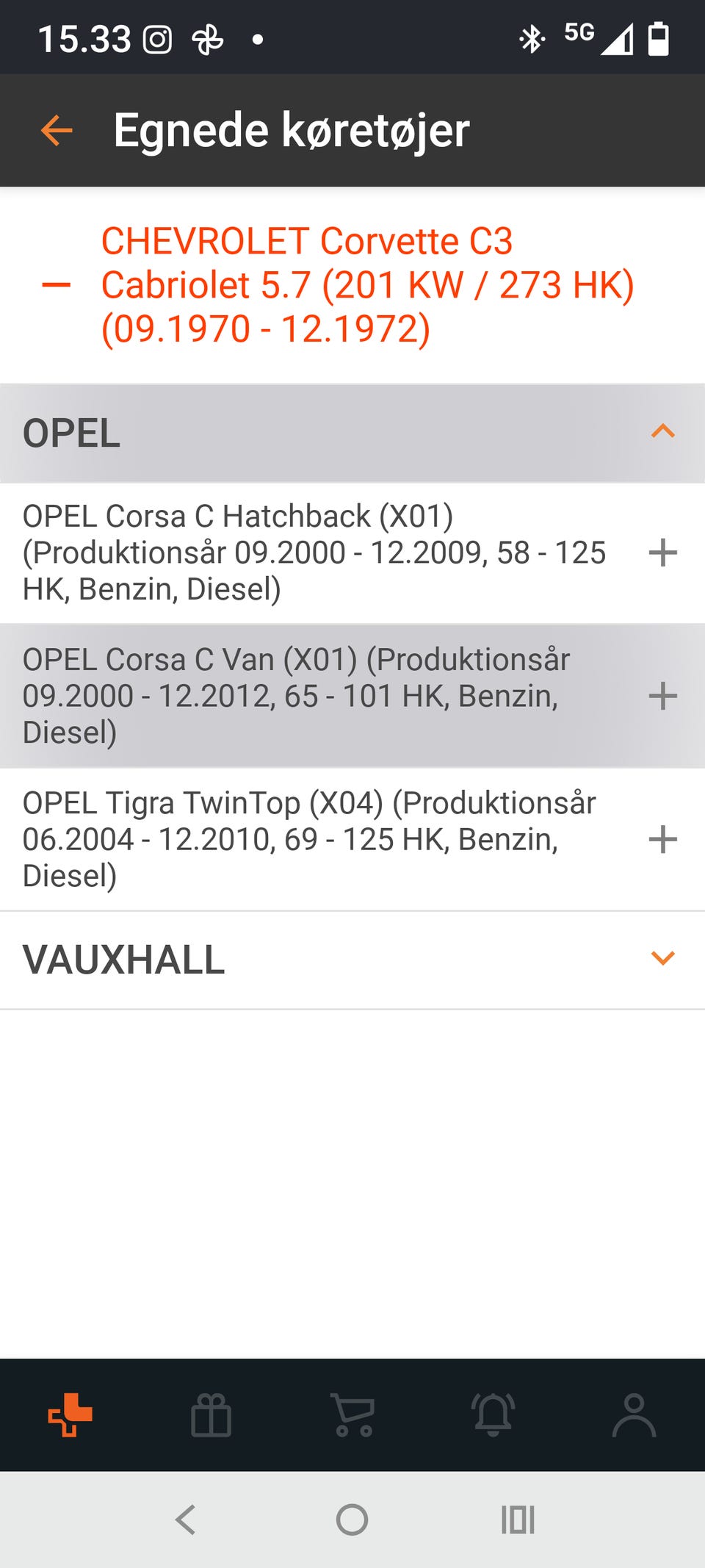Open the system recent apps view
Screen dimensions: 705x1568
tap(518, 1520)
